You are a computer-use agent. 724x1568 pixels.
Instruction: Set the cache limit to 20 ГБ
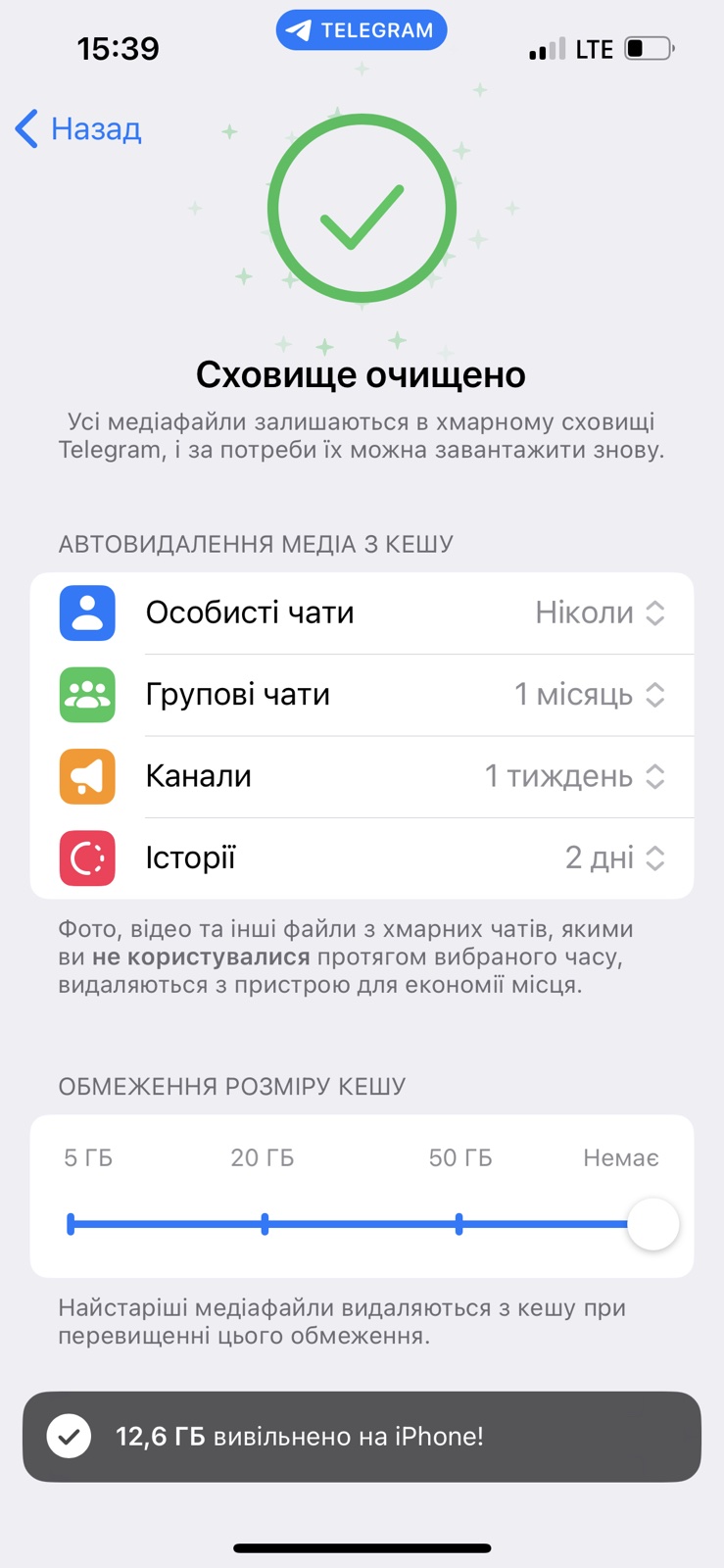tap(265, 1224)
